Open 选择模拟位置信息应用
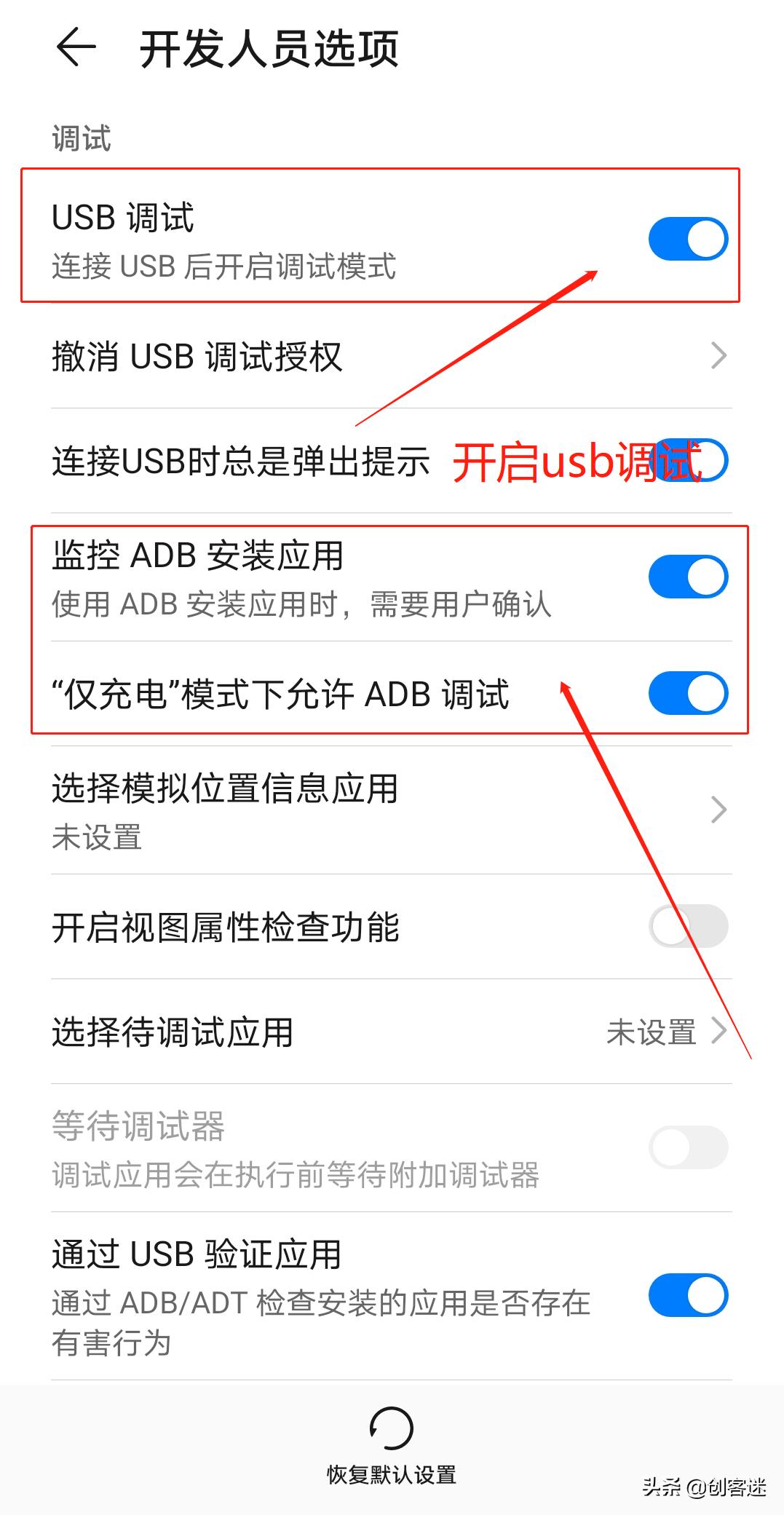784x1515 pixels. 391,810
